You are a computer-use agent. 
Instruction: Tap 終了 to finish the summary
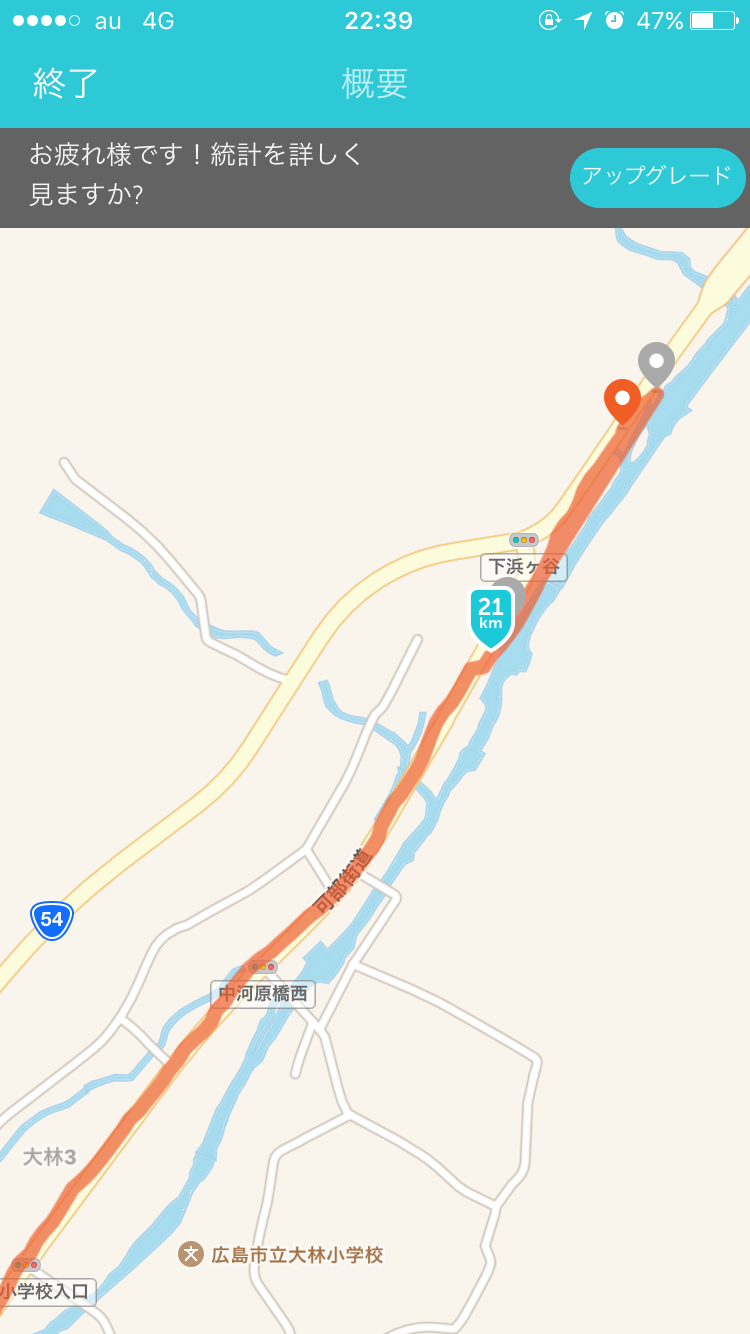66,83
